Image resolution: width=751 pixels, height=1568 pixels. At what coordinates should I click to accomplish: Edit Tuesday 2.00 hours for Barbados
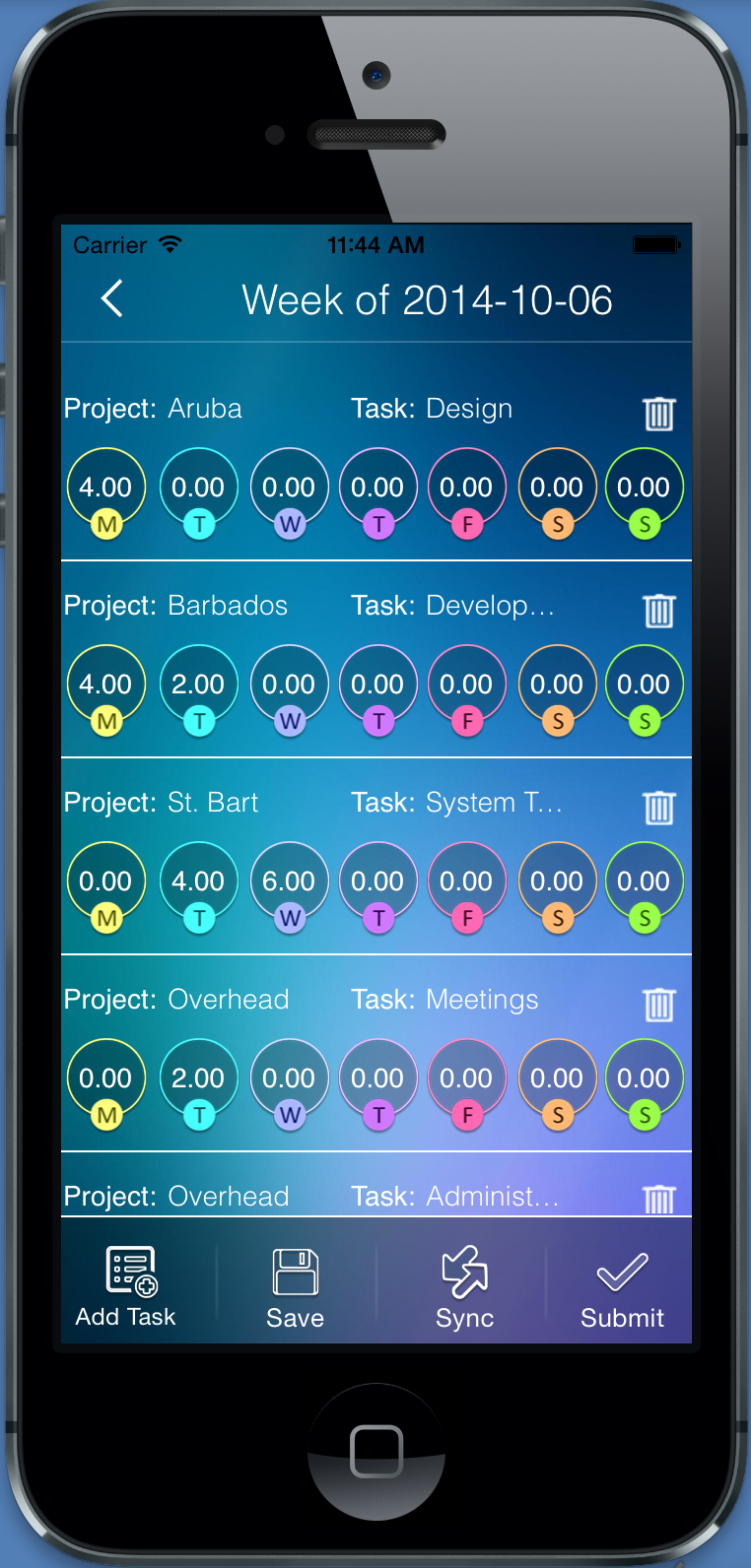[x=199, y=686]
